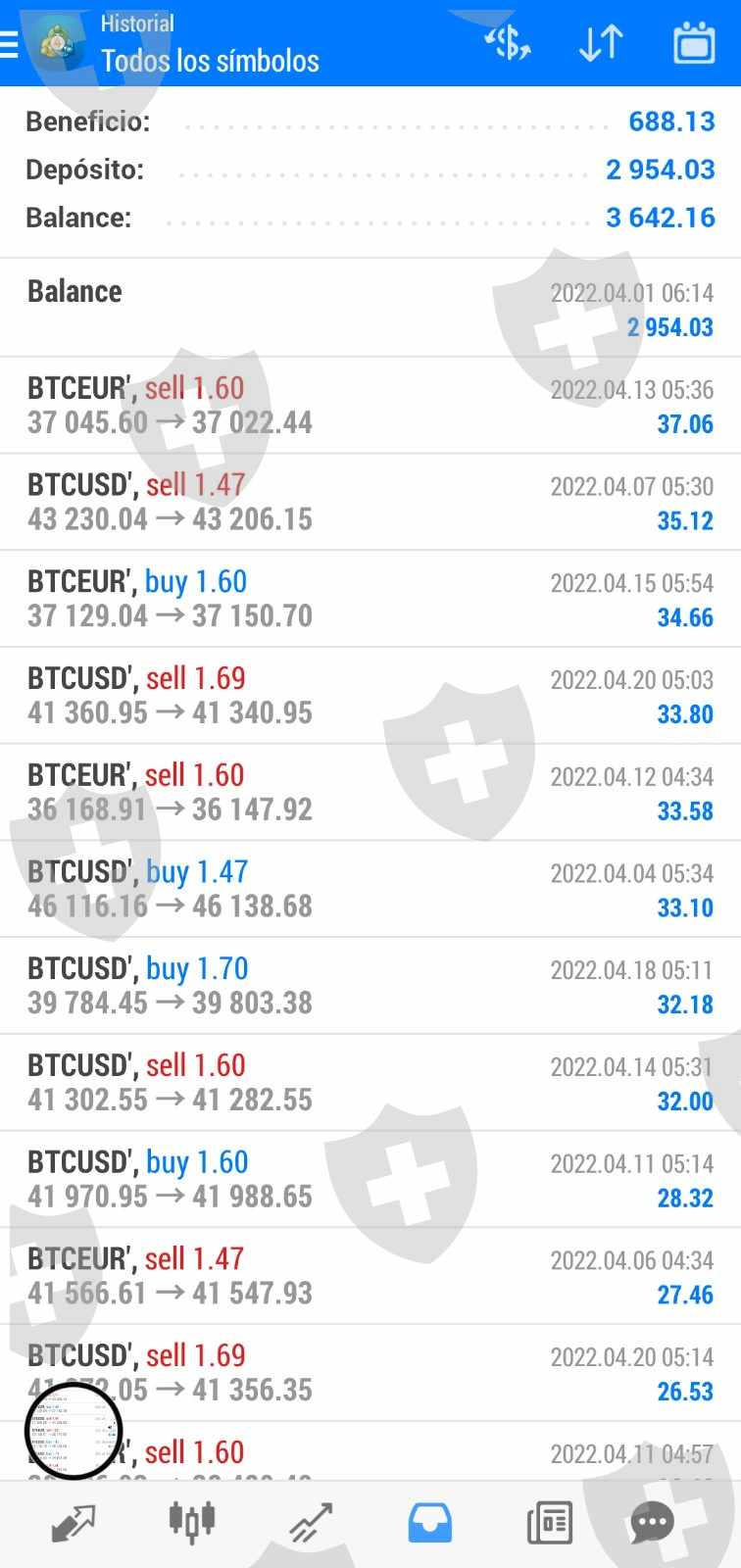Go to the trade tab
This screenshot has height=1568, width=741.
pos(311,1523)
